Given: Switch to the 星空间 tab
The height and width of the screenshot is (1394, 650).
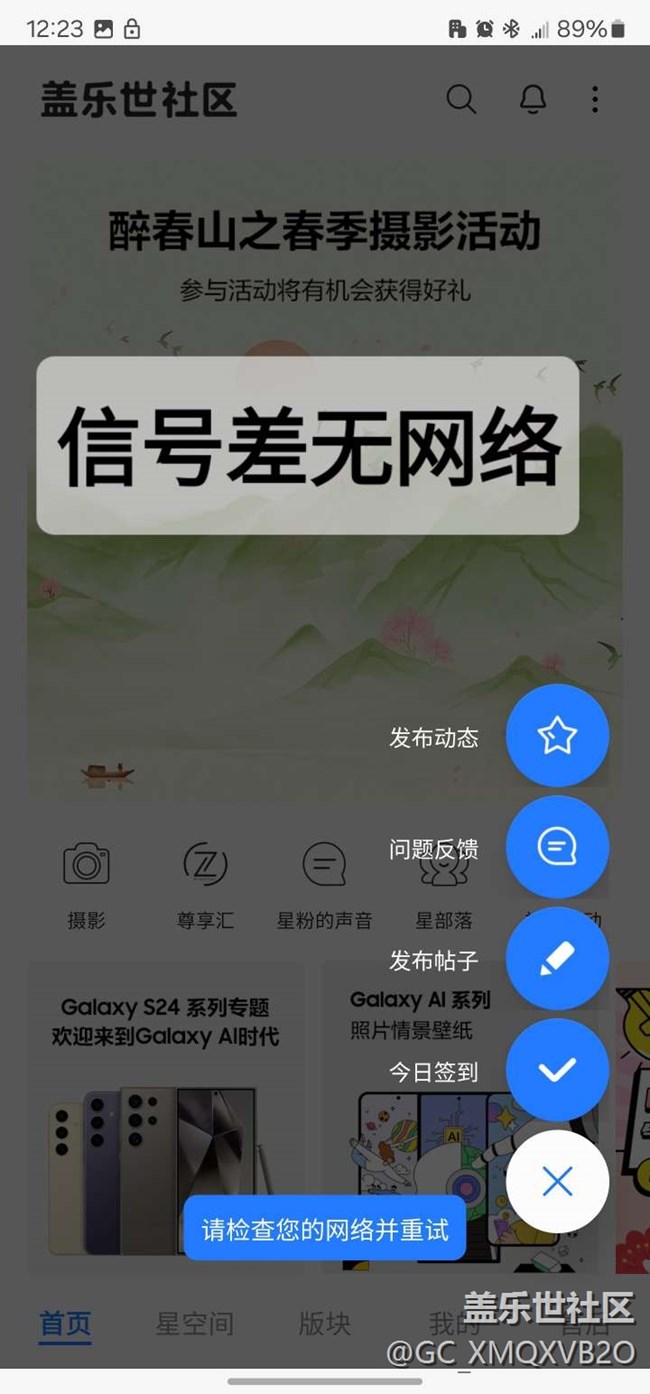Looking at the screenshot, I should [194, 1324].
